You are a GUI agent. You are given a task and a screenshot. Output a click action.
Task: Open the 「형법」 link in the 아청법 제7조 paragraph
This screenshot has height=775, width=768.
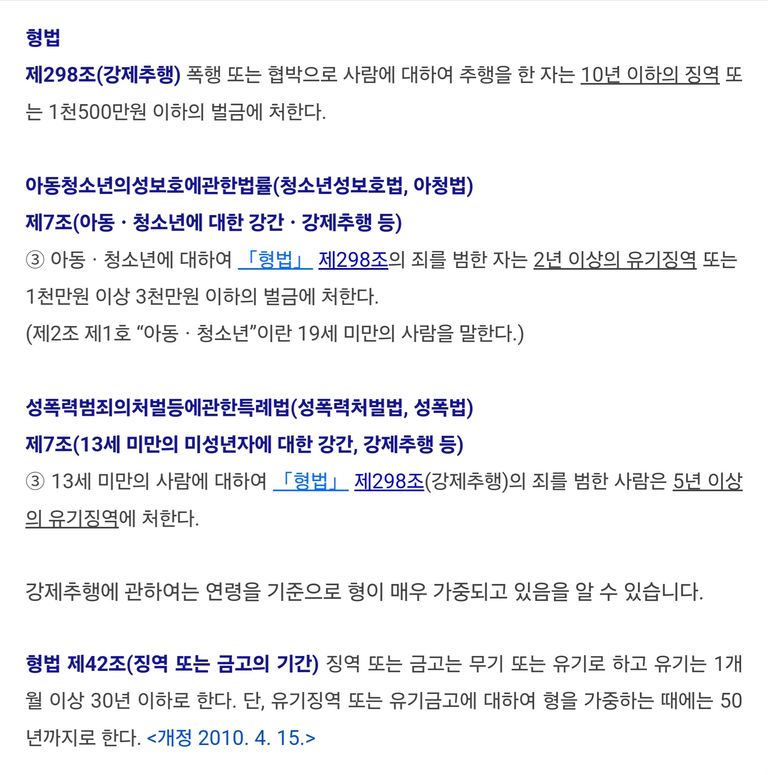click(x=275, y=261)
